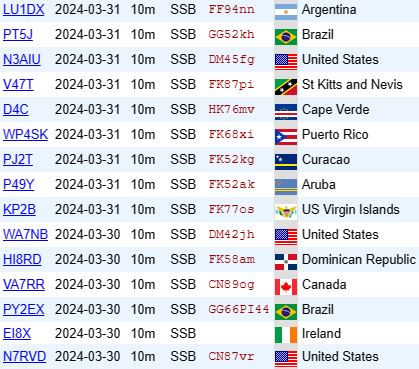419x369 pixels.
Task: Select callsign N7RVD
Action: click(x=24, y=356)
